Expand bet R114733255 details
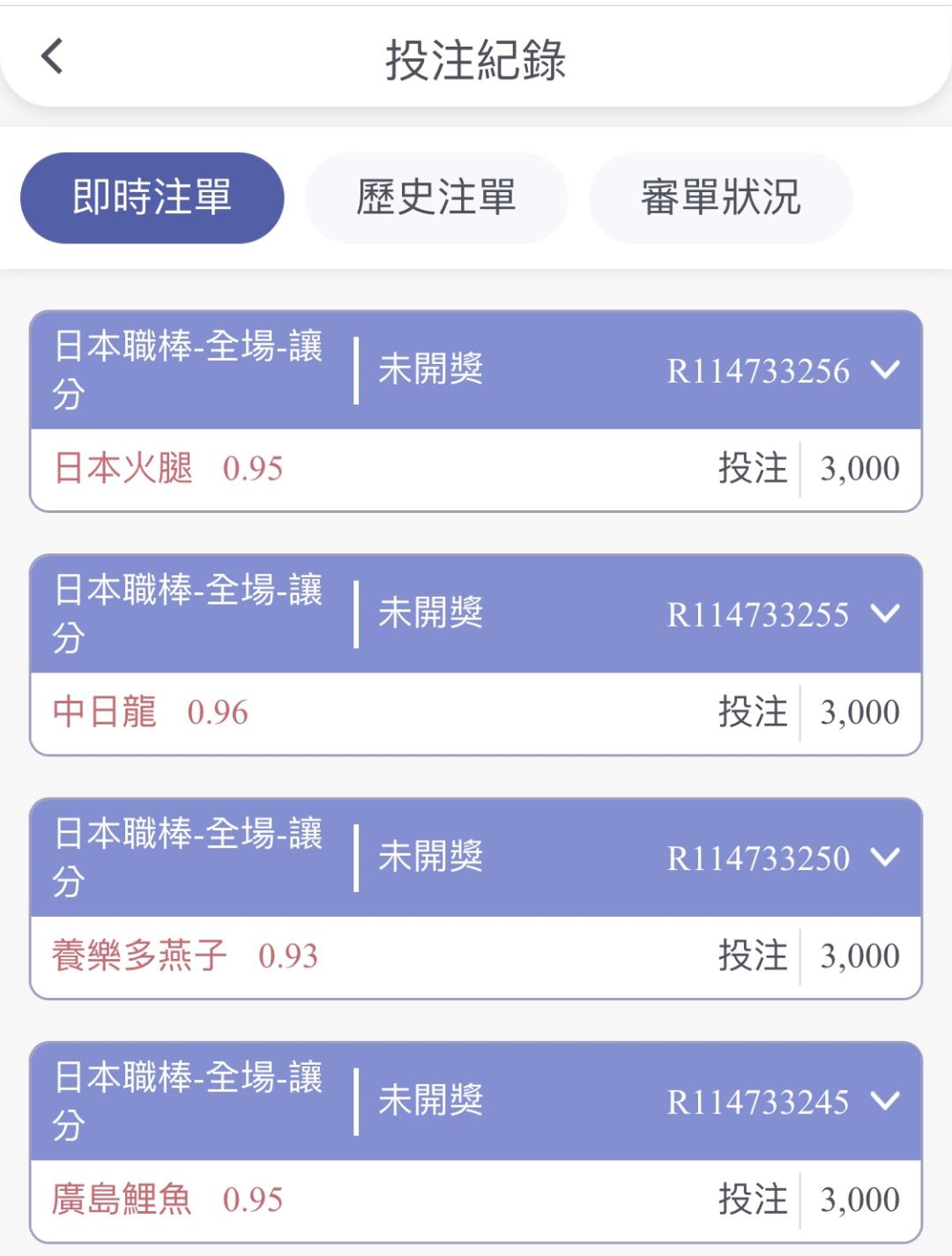Screen dimensions: 952x1256 (884, 613)
